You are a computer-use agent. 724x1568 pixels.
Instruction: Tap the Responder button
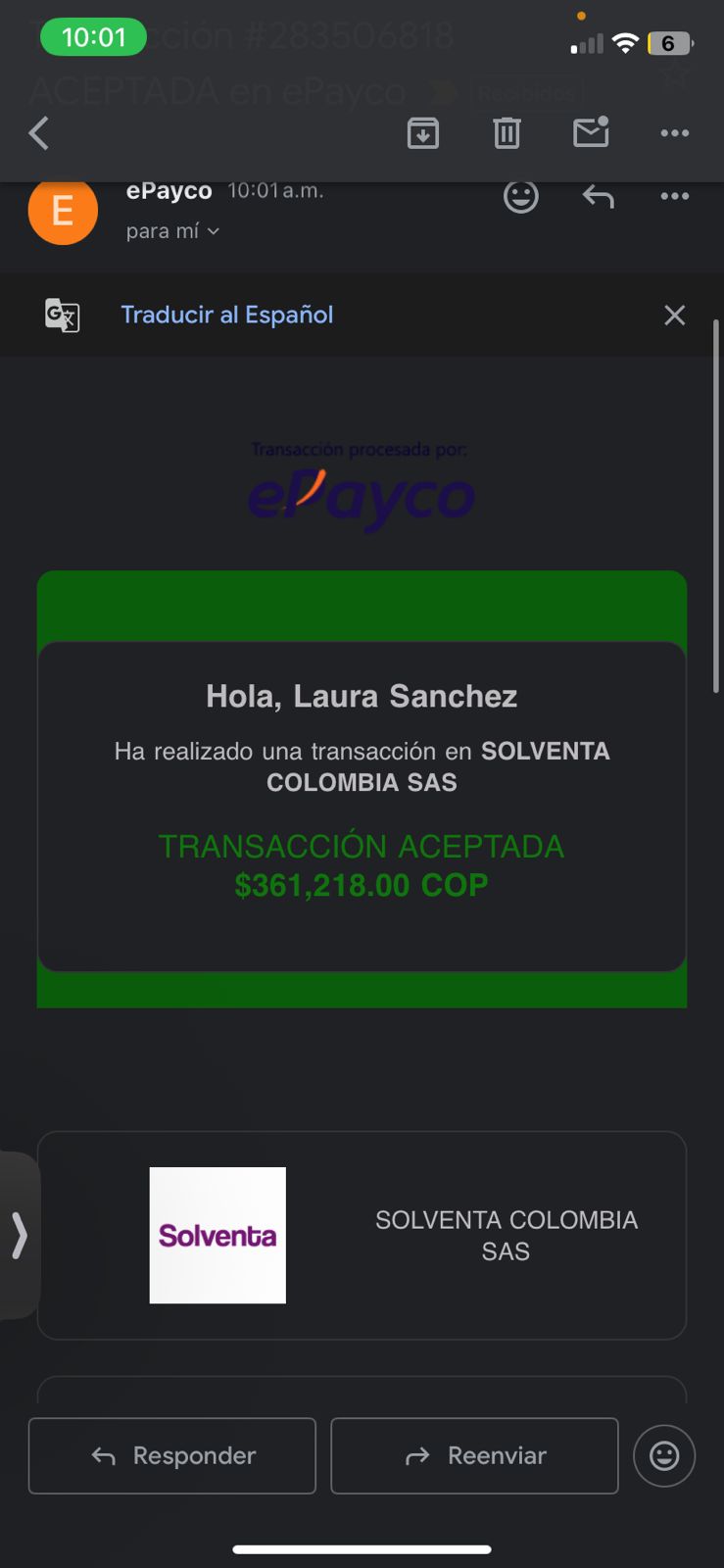(172, 1455)
